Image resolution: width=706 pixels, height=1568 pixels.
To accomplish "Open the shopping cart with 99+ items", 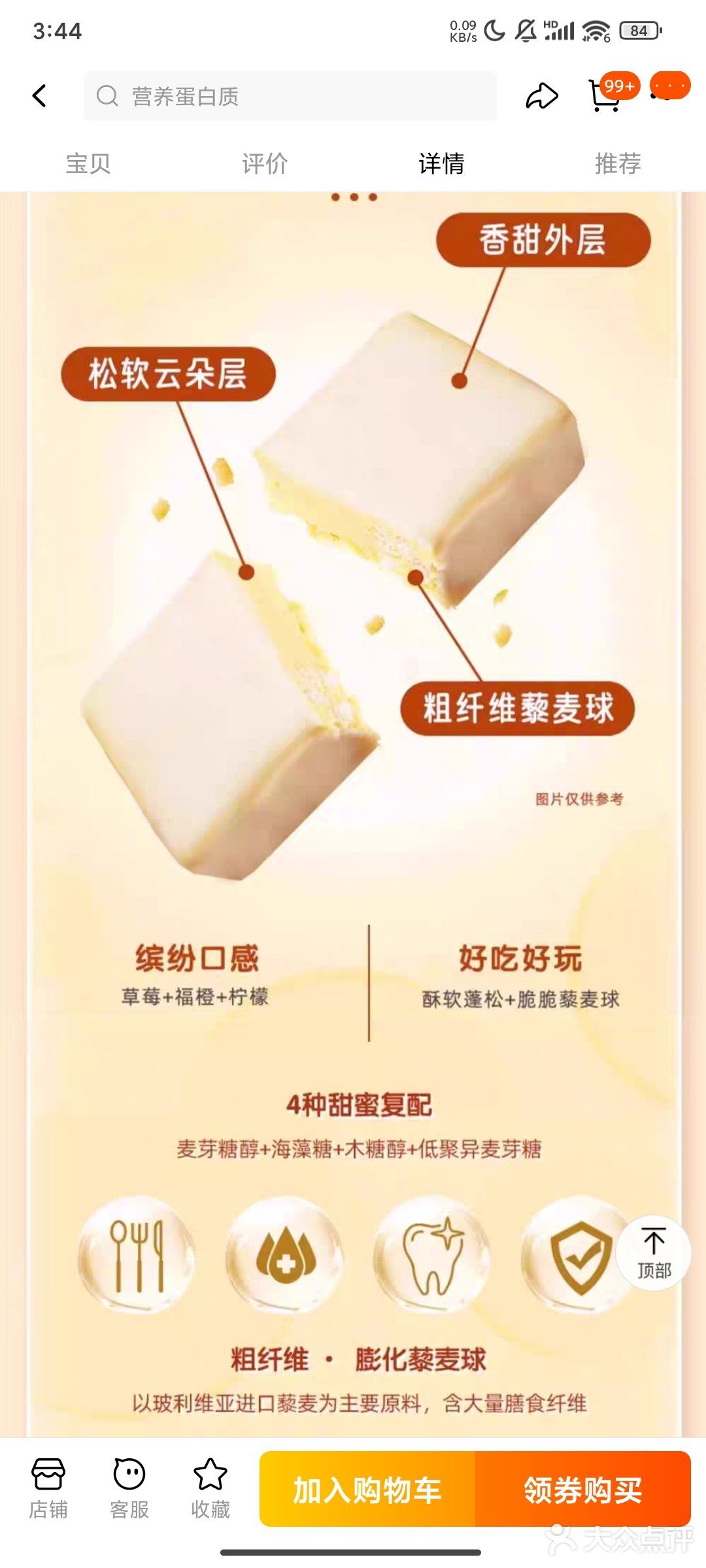I will [605, 97].
